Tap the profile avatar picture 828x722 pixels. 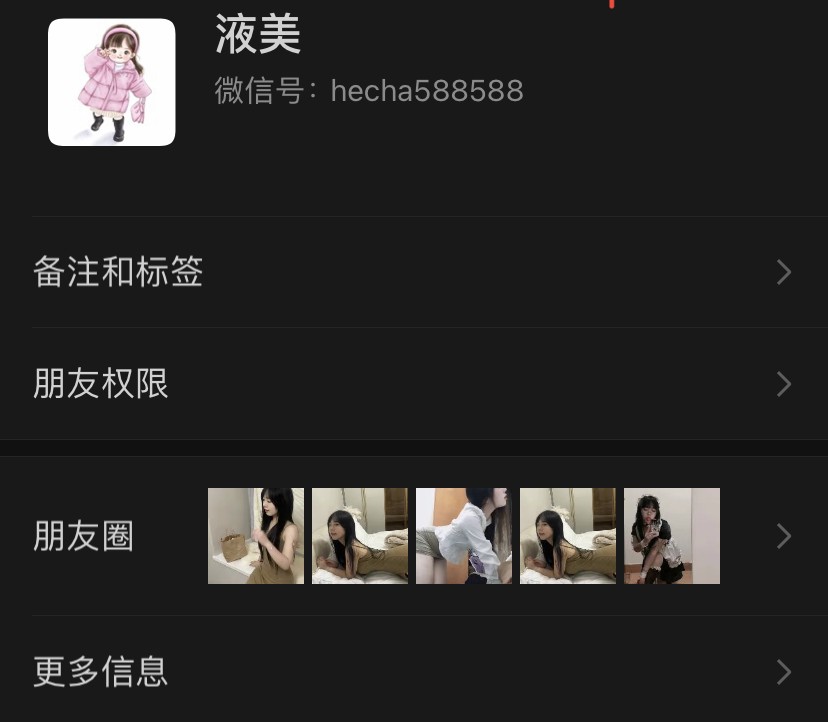pyautogui.click(x=112, y=82)
